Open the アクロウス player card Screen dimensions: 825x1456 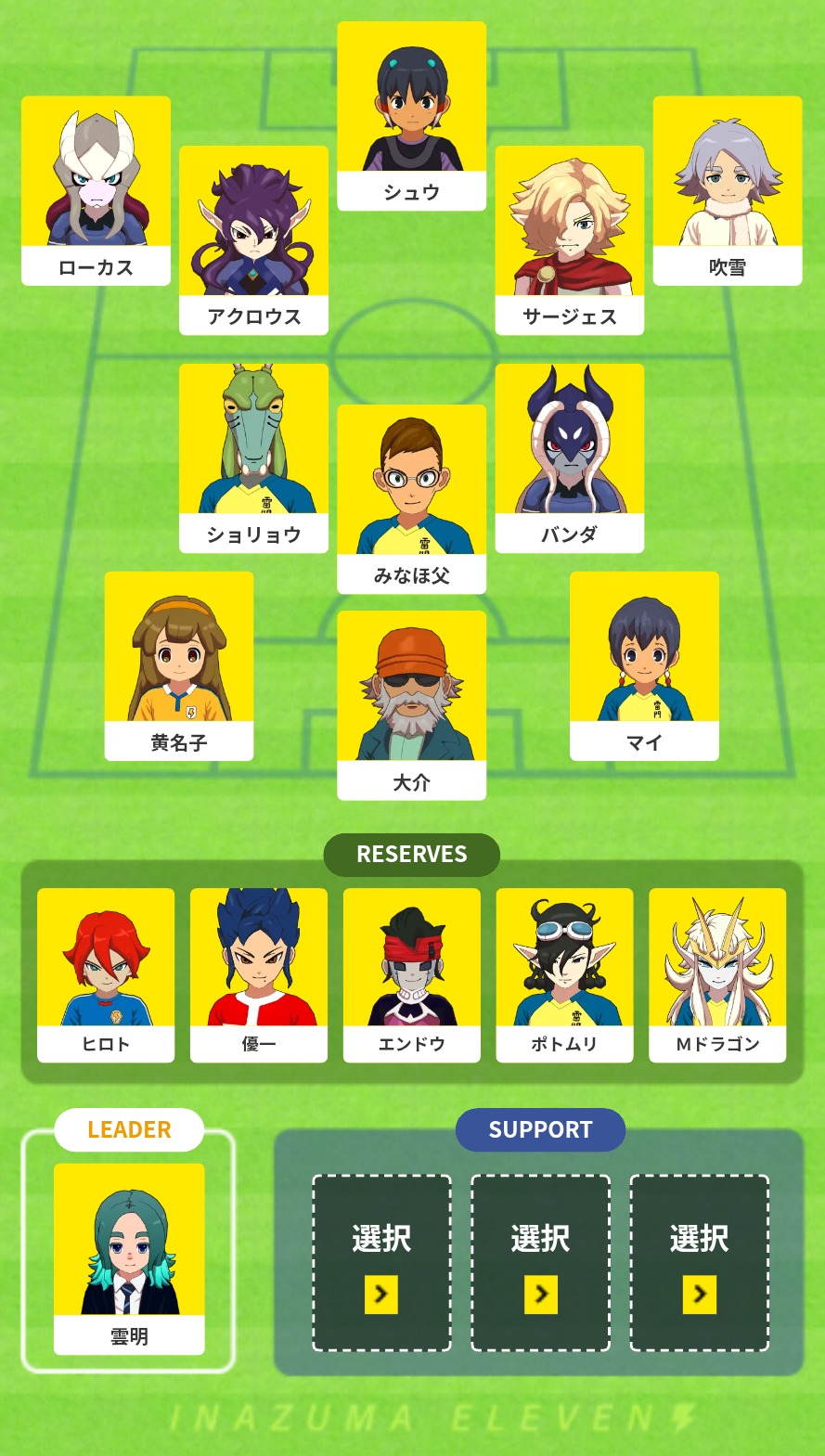[x=253, y=239]
